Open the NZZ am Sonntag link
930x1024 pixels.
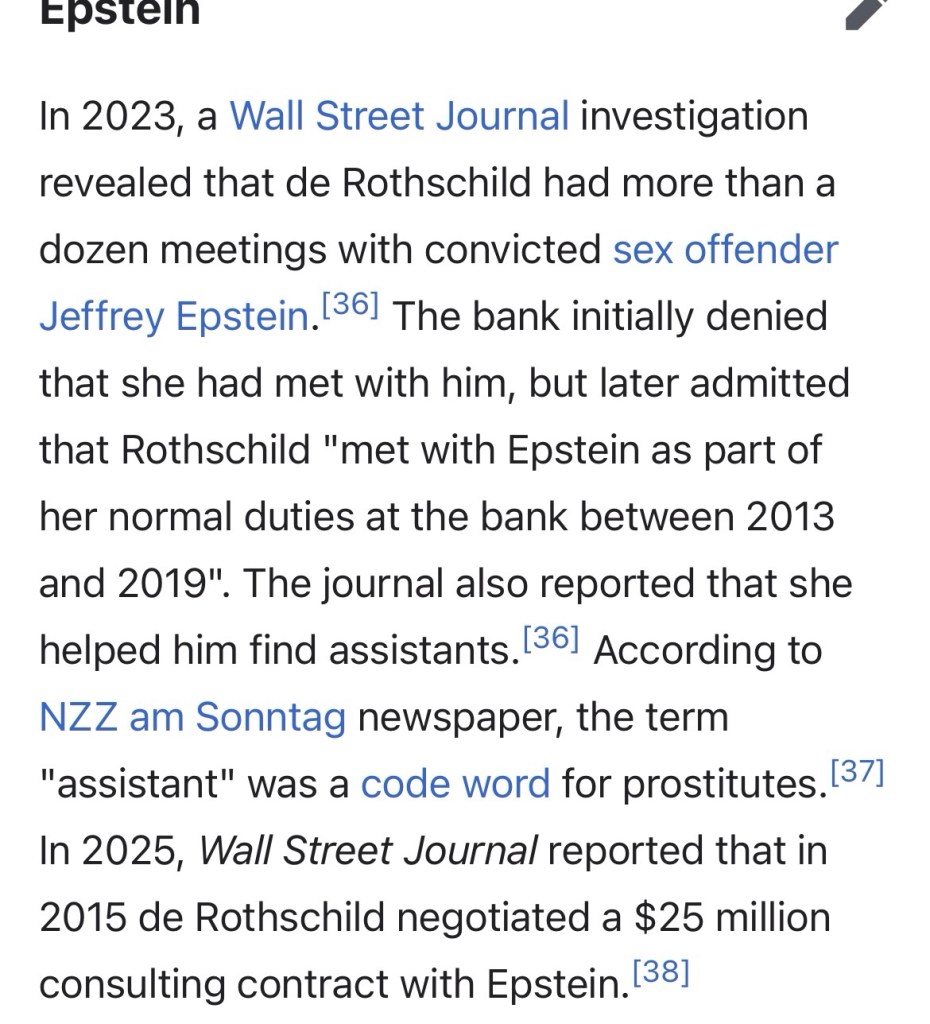pos(192,717)
